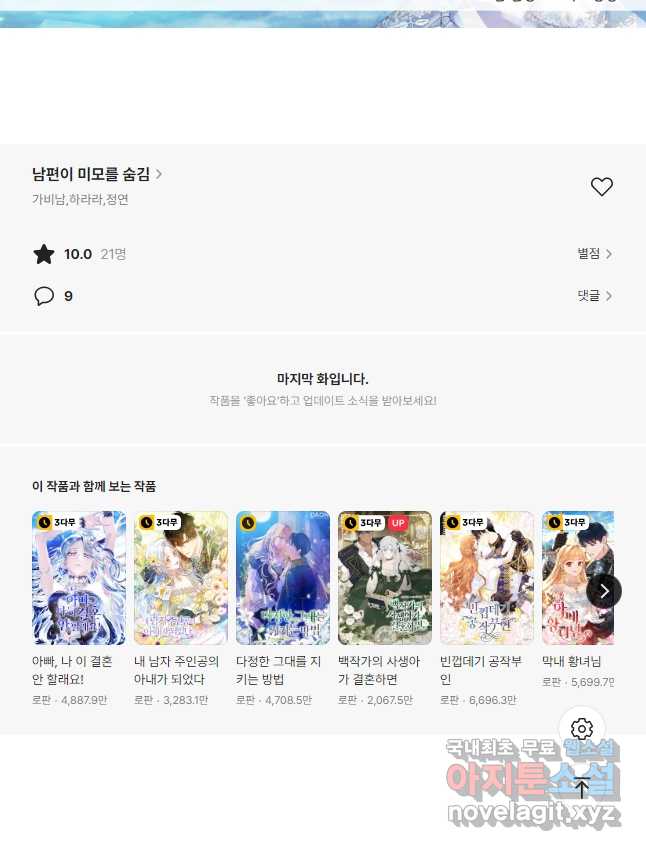This screenshot has height=851, width=646.
Task: Open 빈껍데기 공작부인
Action: tap(487, 578)
